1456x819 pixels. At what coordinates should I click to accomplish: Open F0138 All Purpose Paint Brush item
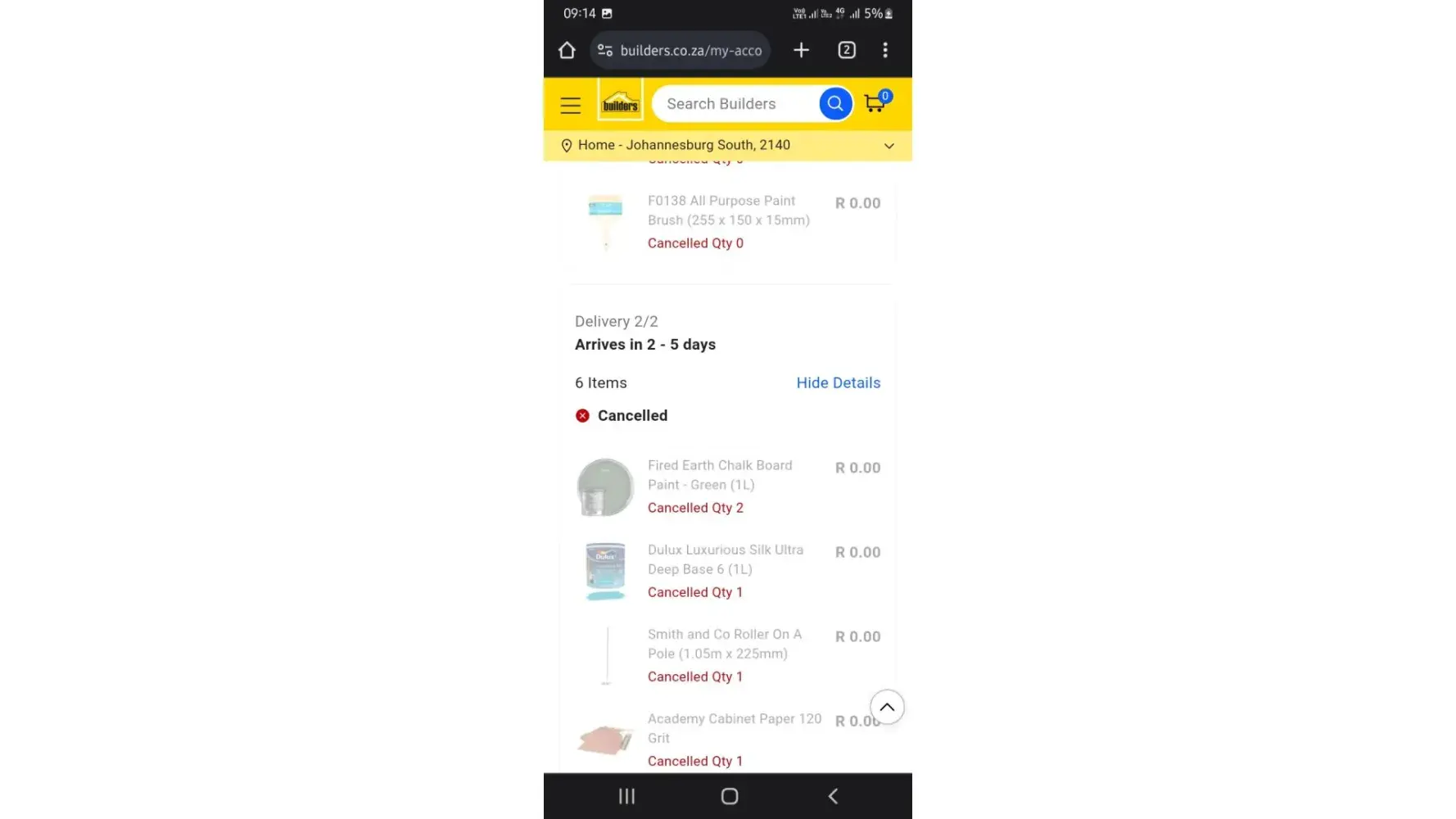pyautogui.click(x=727, y=210)
